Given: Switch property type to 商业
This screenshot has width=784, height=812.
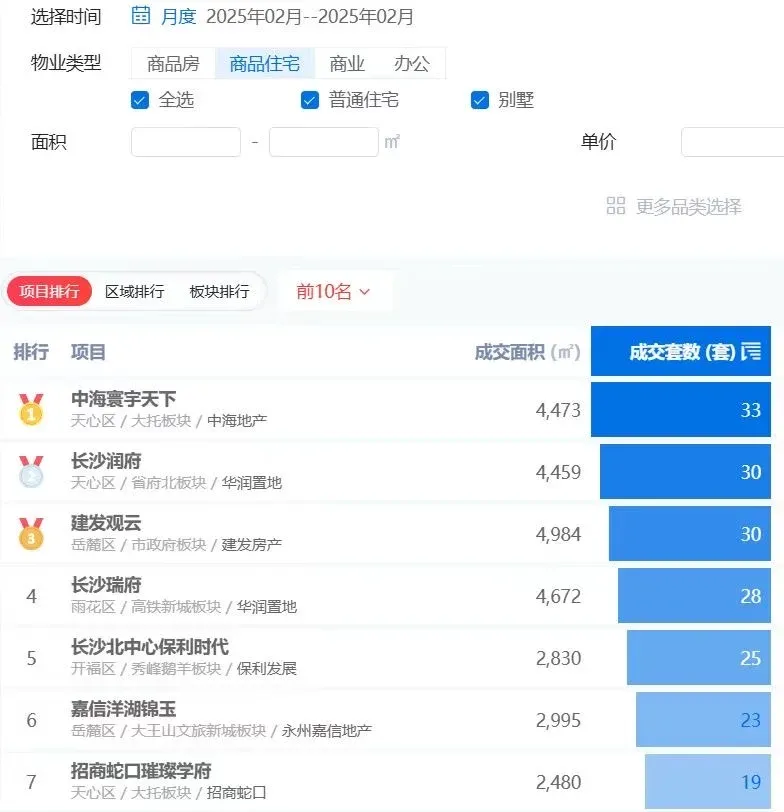Looking at the screenshot, I should click(347, 64).
